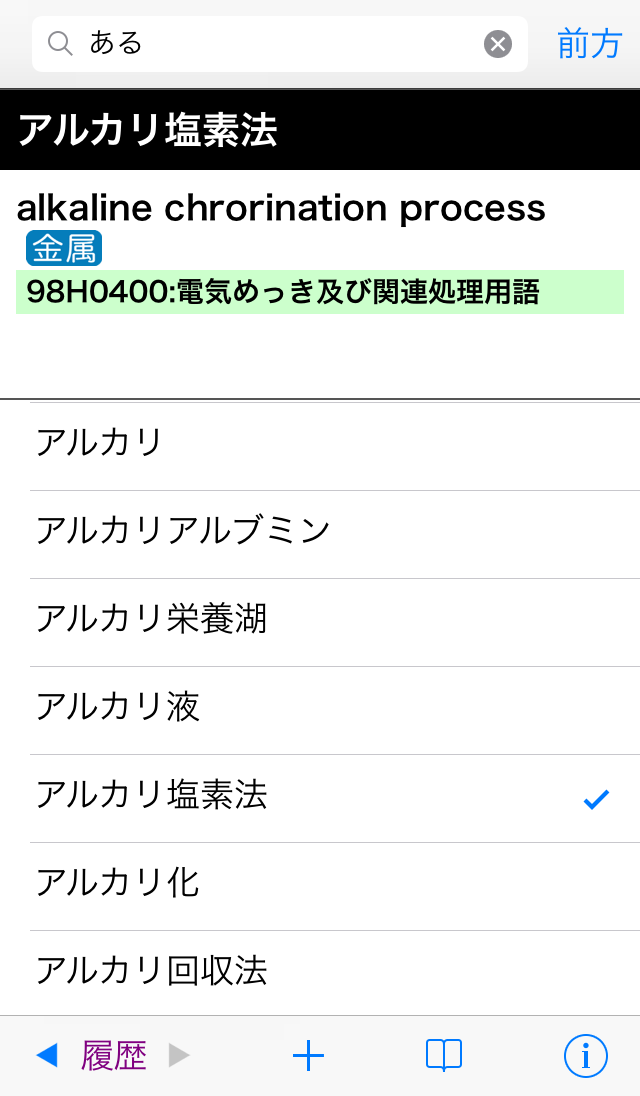Viewport: 640px width, 1096px height.
Task: Open the info button
Action: click(585, 1055)
